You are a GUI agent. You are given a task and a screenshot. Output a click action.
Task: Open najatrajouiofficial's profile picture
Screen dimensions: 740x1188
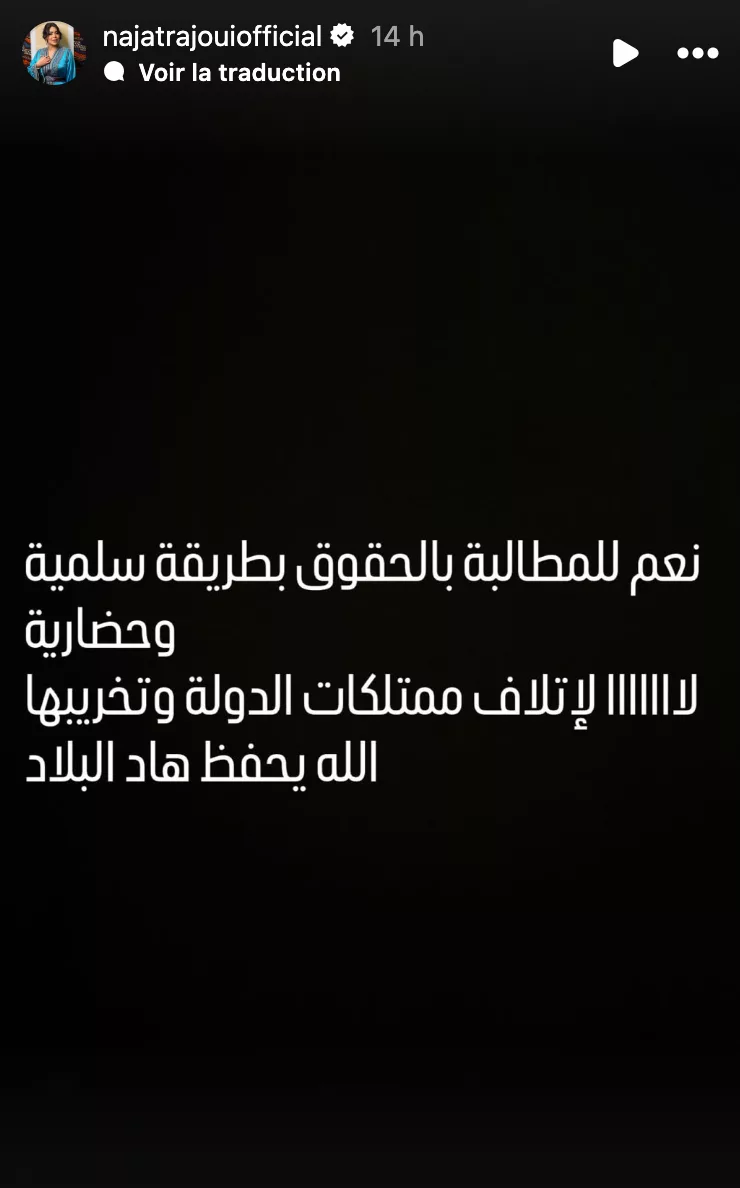[x=54, y=53]
